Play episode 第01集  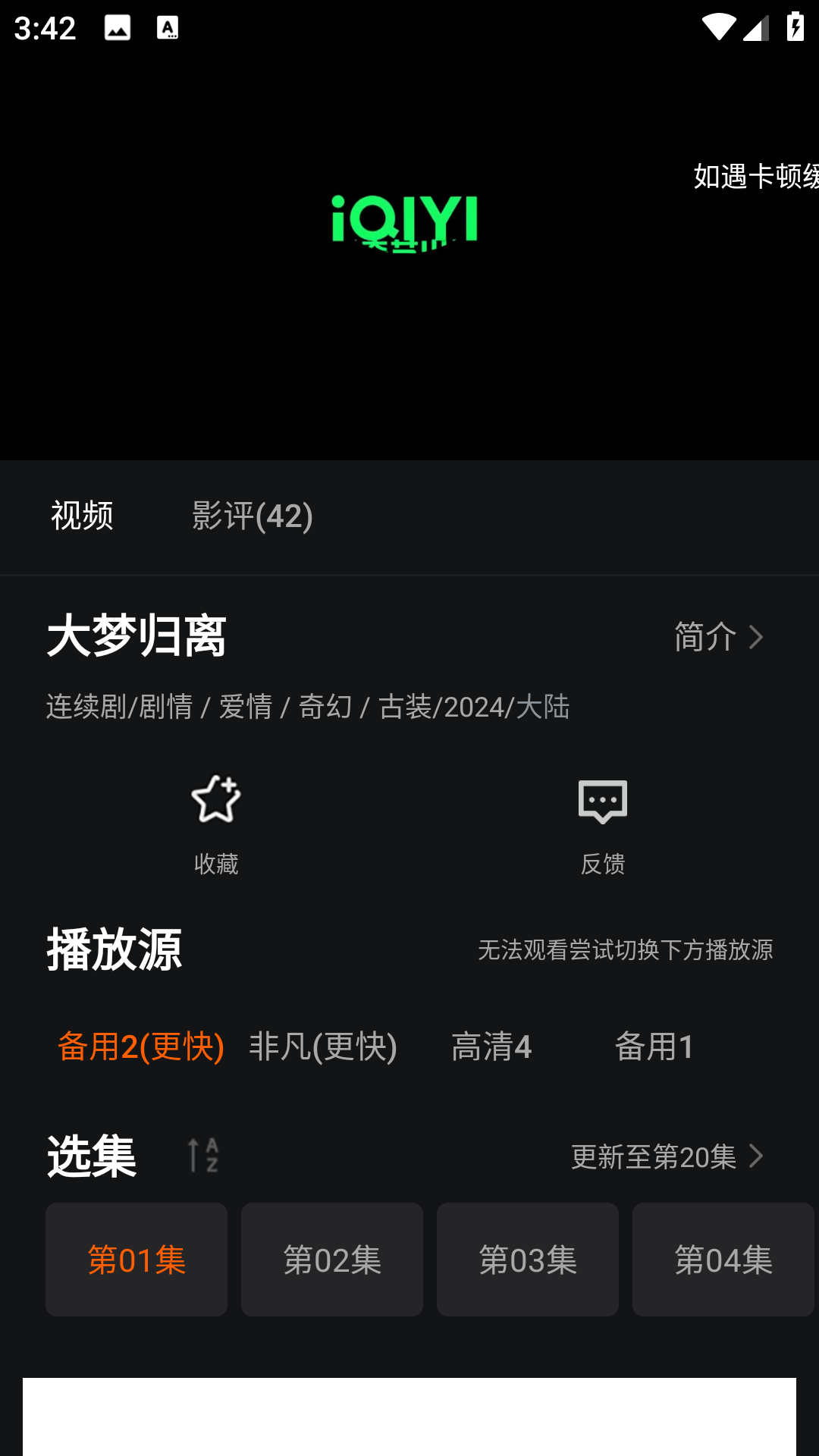[x=136, y=1260]
